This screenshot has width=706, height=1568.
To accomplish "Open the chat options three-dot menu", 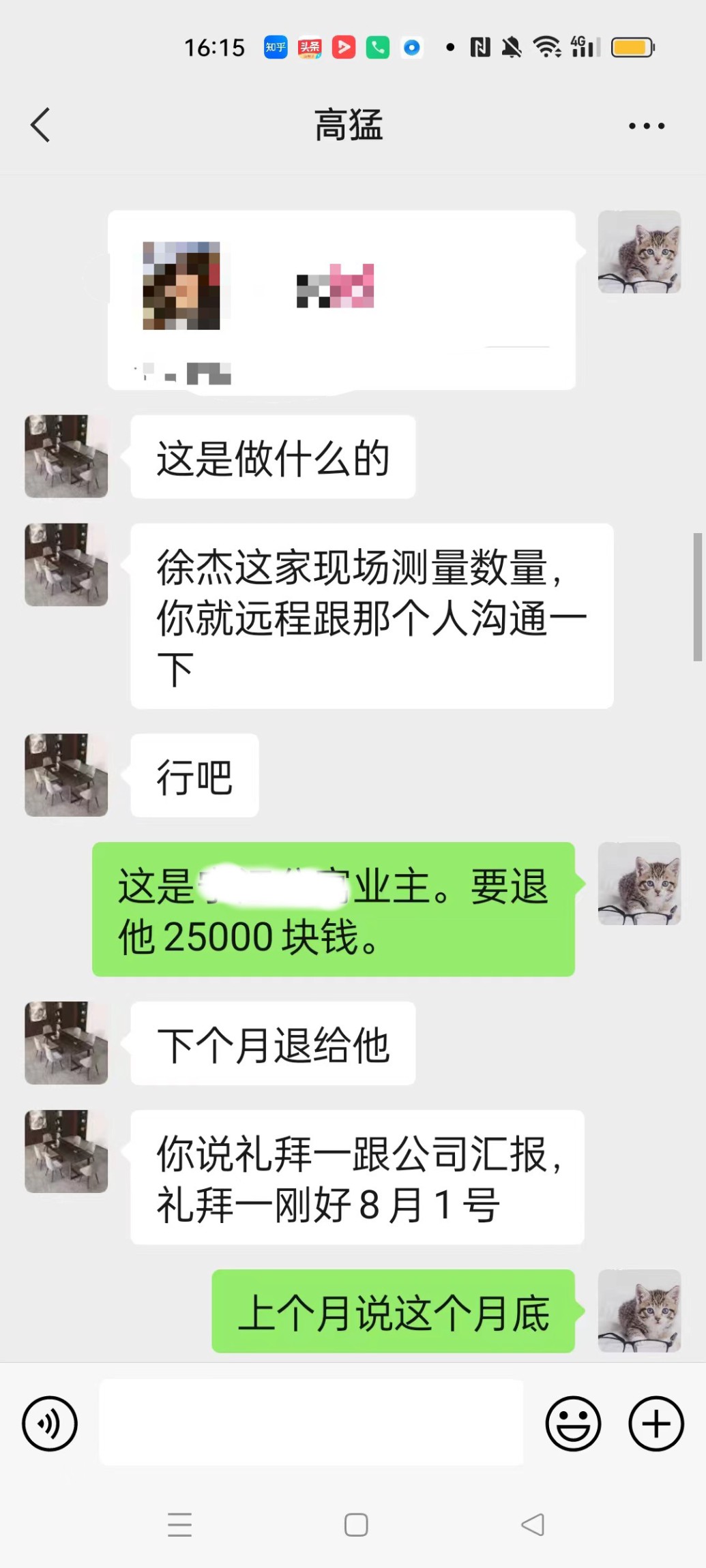I will [x=646, y=126].
